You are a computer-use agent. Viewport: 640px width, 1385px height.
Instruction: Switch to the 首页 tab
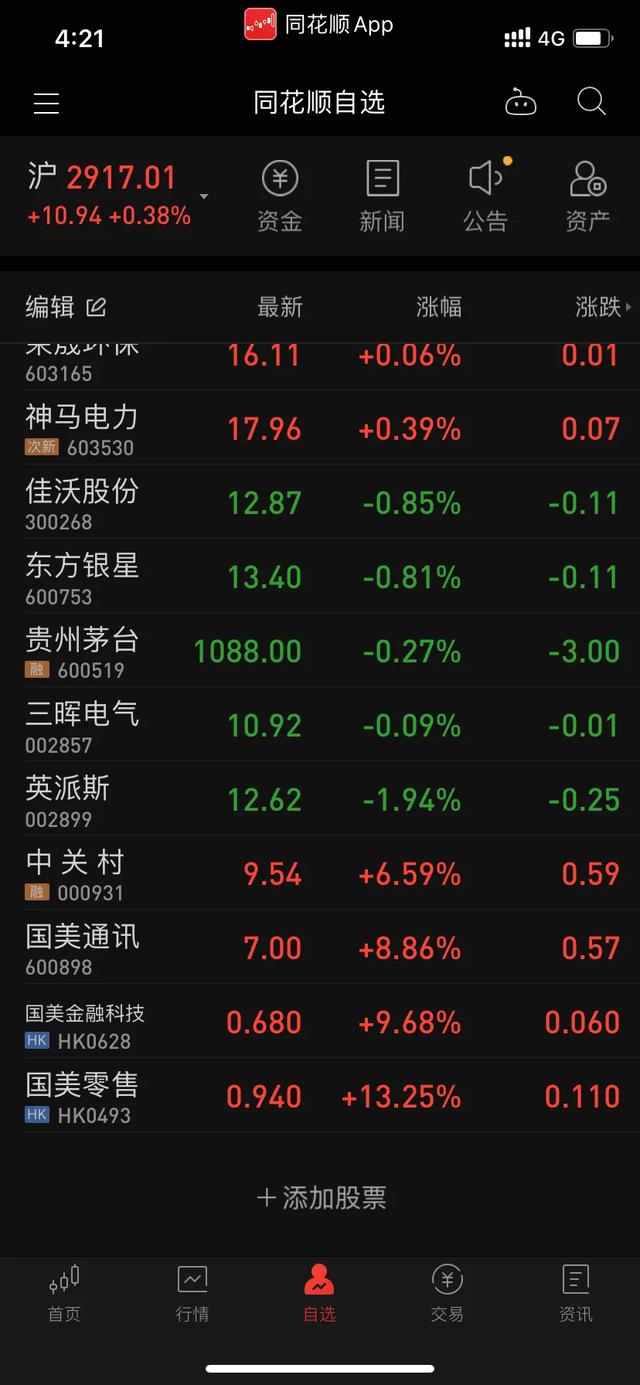64,1293
